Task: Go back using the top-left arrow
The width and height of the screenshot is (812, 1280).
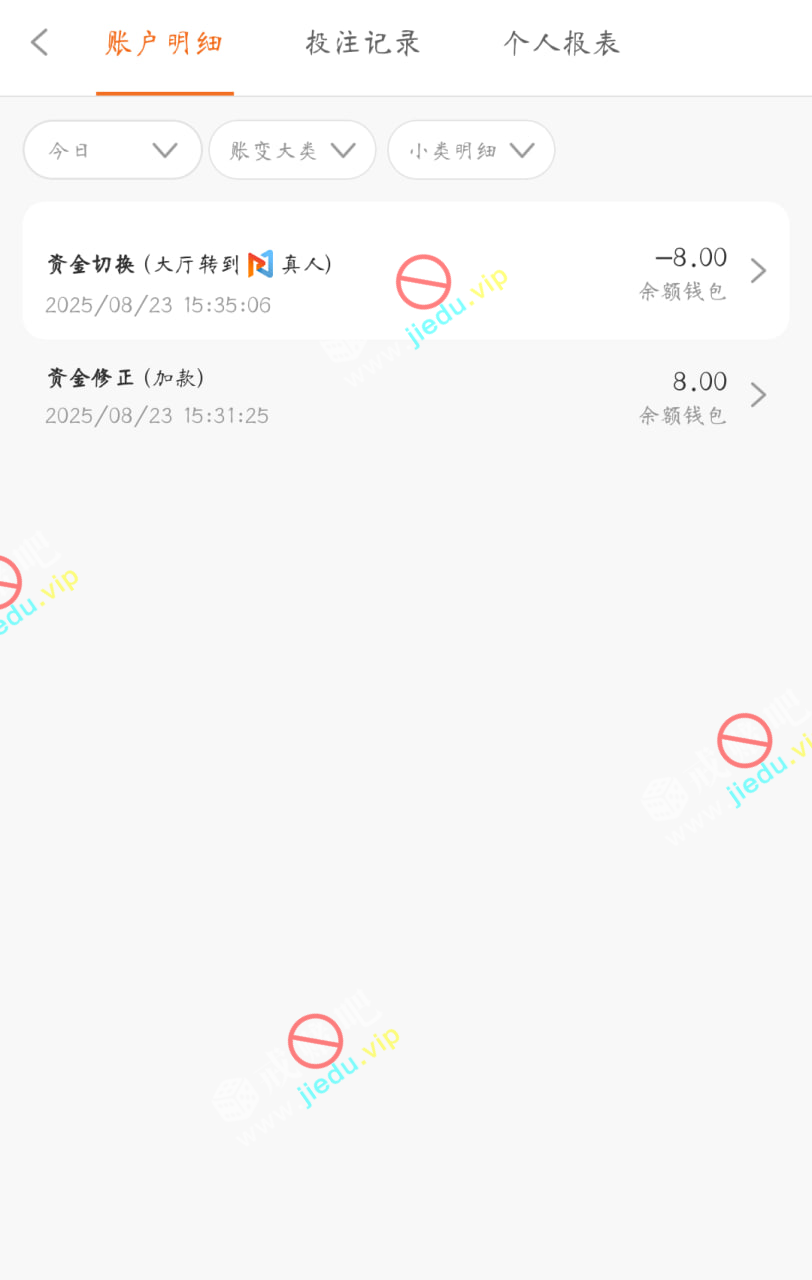Action: point(40,43)
